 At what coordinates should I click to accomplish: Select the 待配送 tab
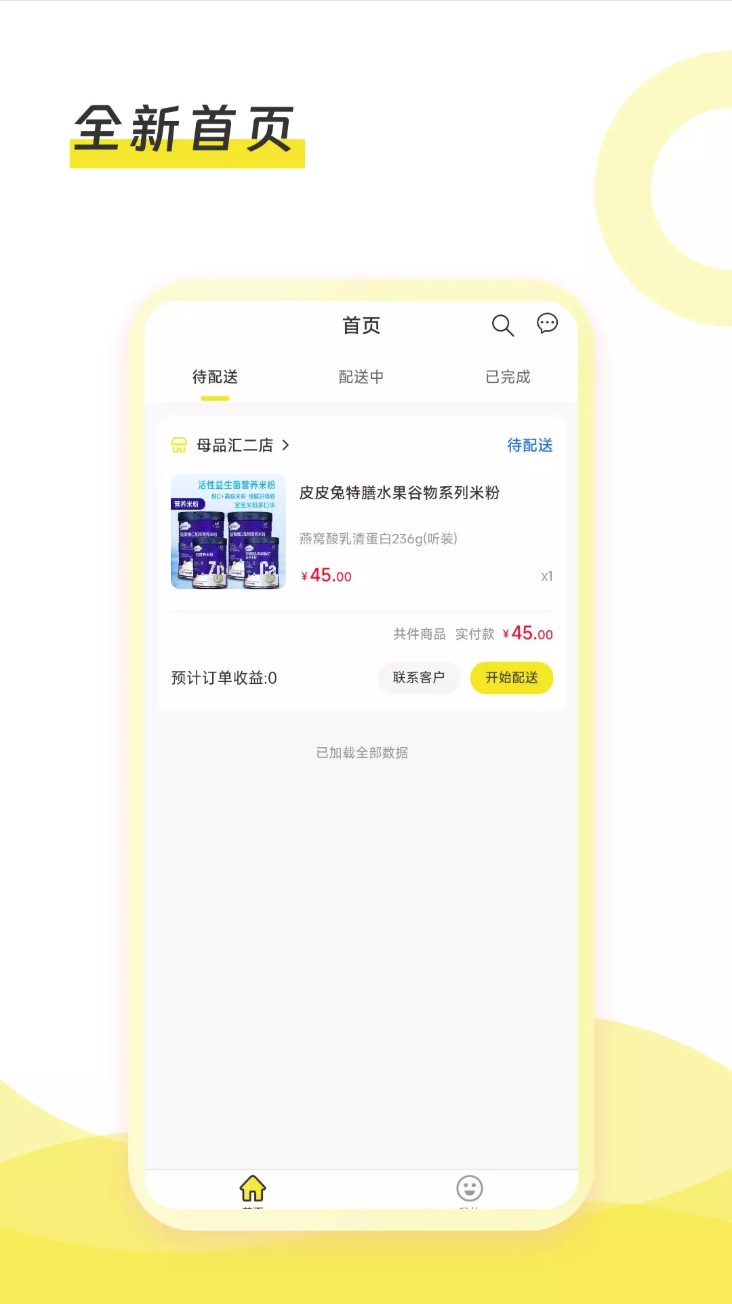point(213,376)
